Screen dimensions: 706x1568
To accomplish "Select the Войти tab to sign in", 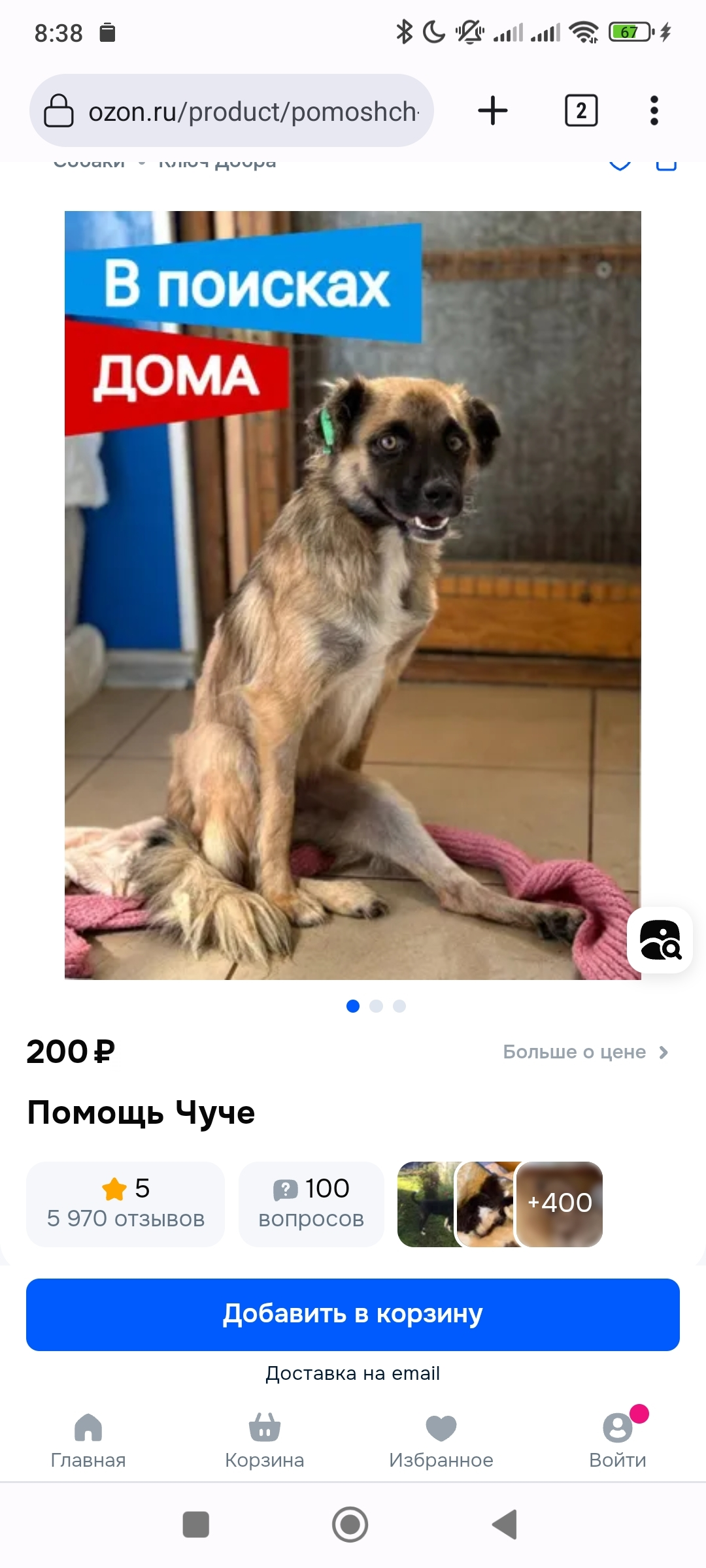I will click(x=618, y=1439).
